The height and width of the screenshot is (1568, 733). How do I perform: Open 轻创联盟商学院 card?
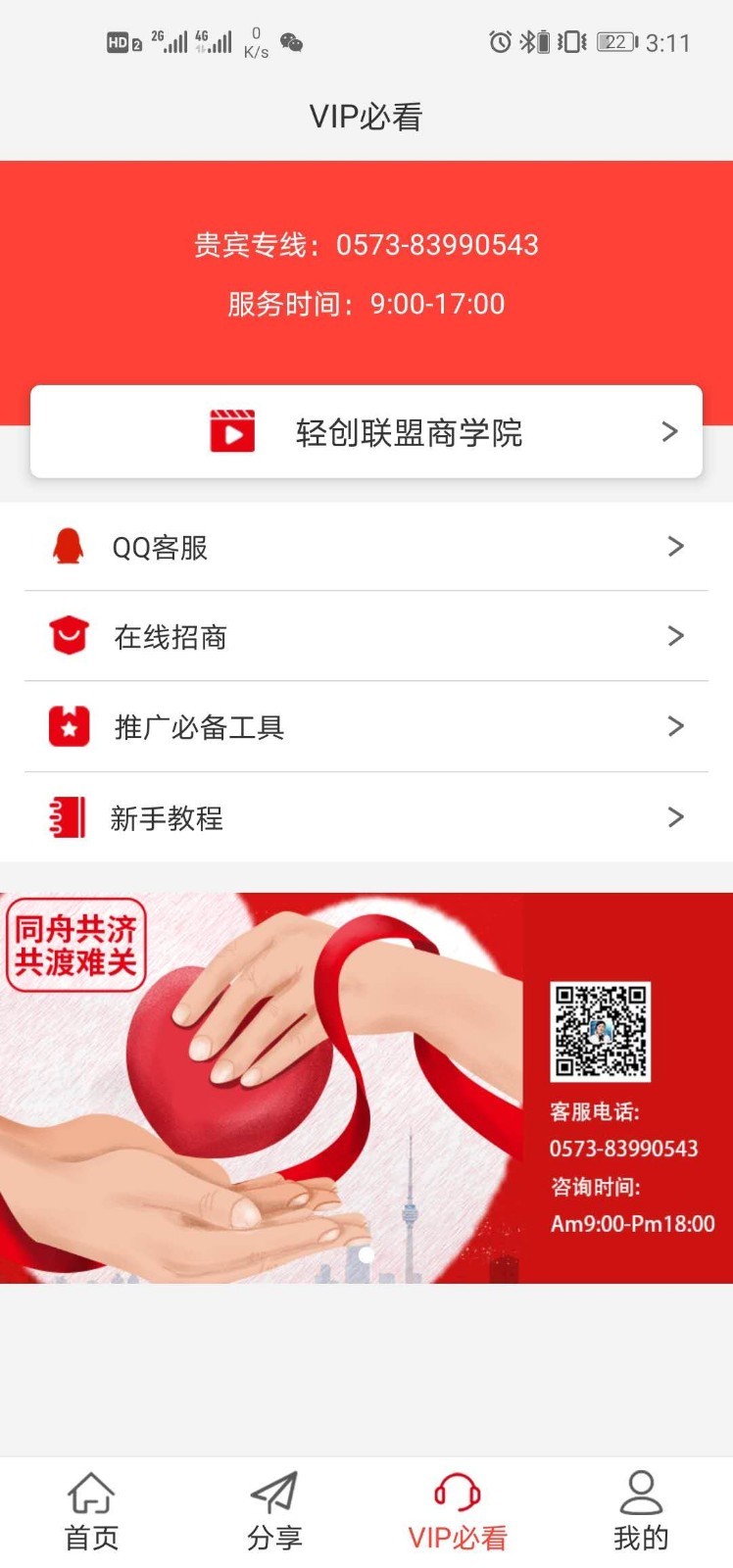(366, 432)
